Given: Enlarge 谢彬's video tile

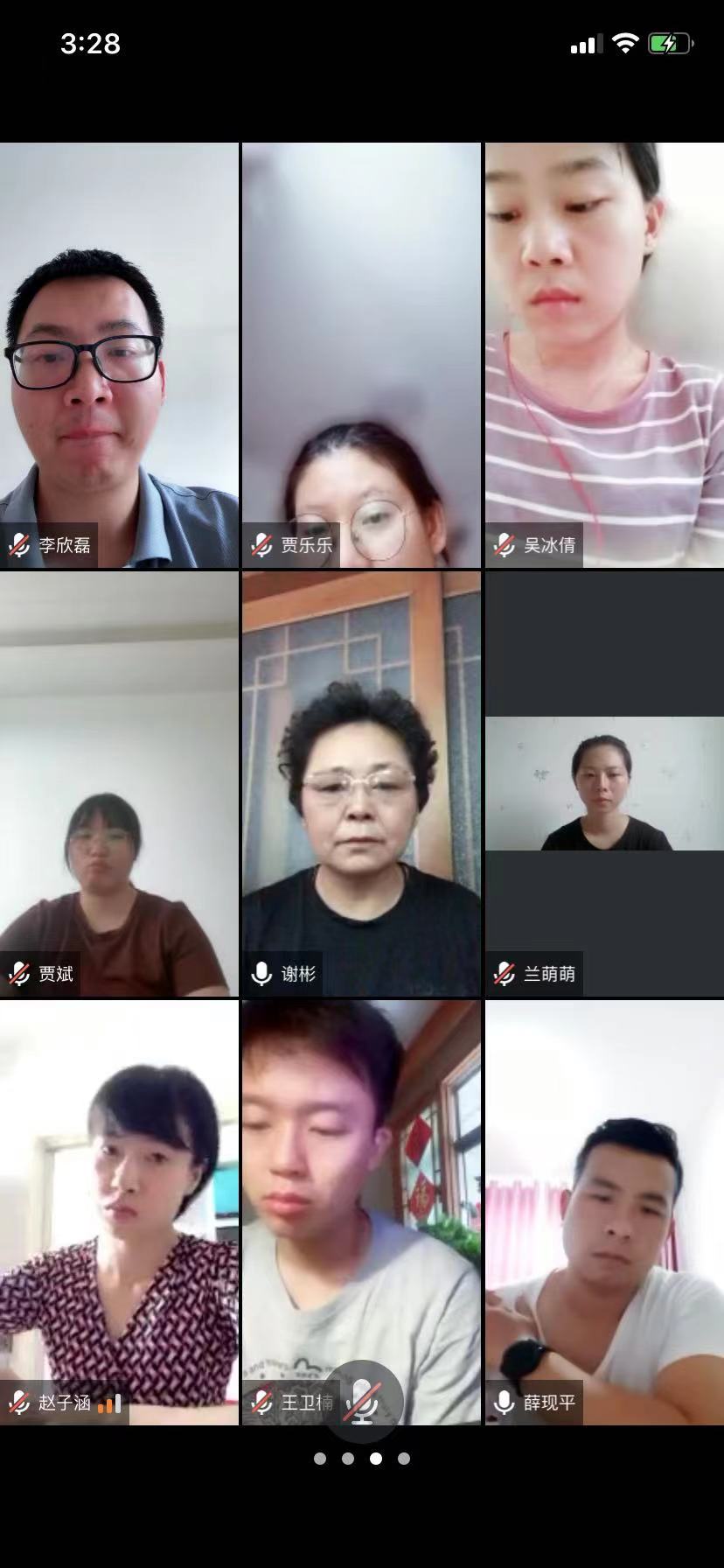Looking at the screenshot, I should click(x=361, y=784).
